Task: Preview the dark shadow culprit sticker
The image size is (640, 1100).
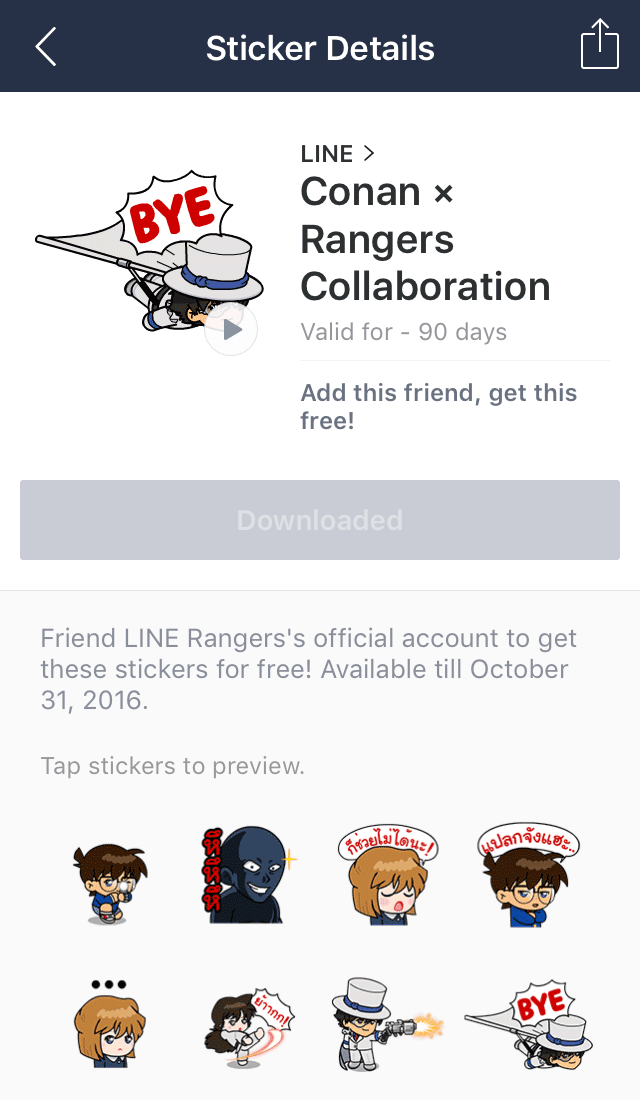Action: [x=241, y=874]
